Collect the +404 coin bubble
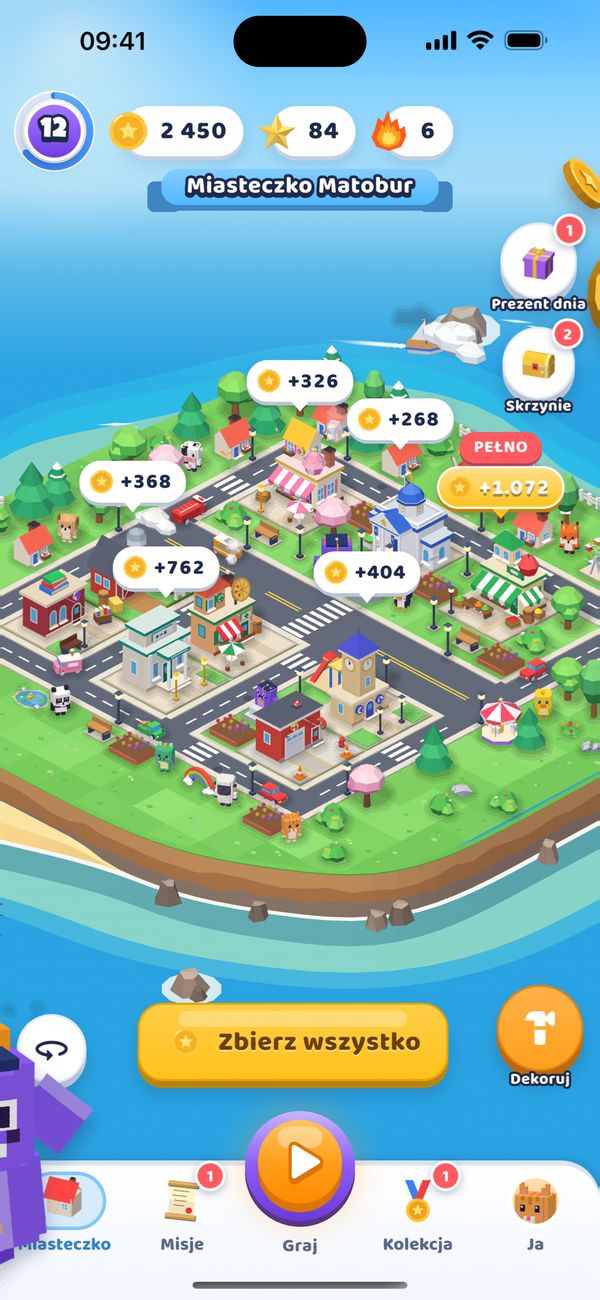 pyautogui.click(x=366, y=573)
